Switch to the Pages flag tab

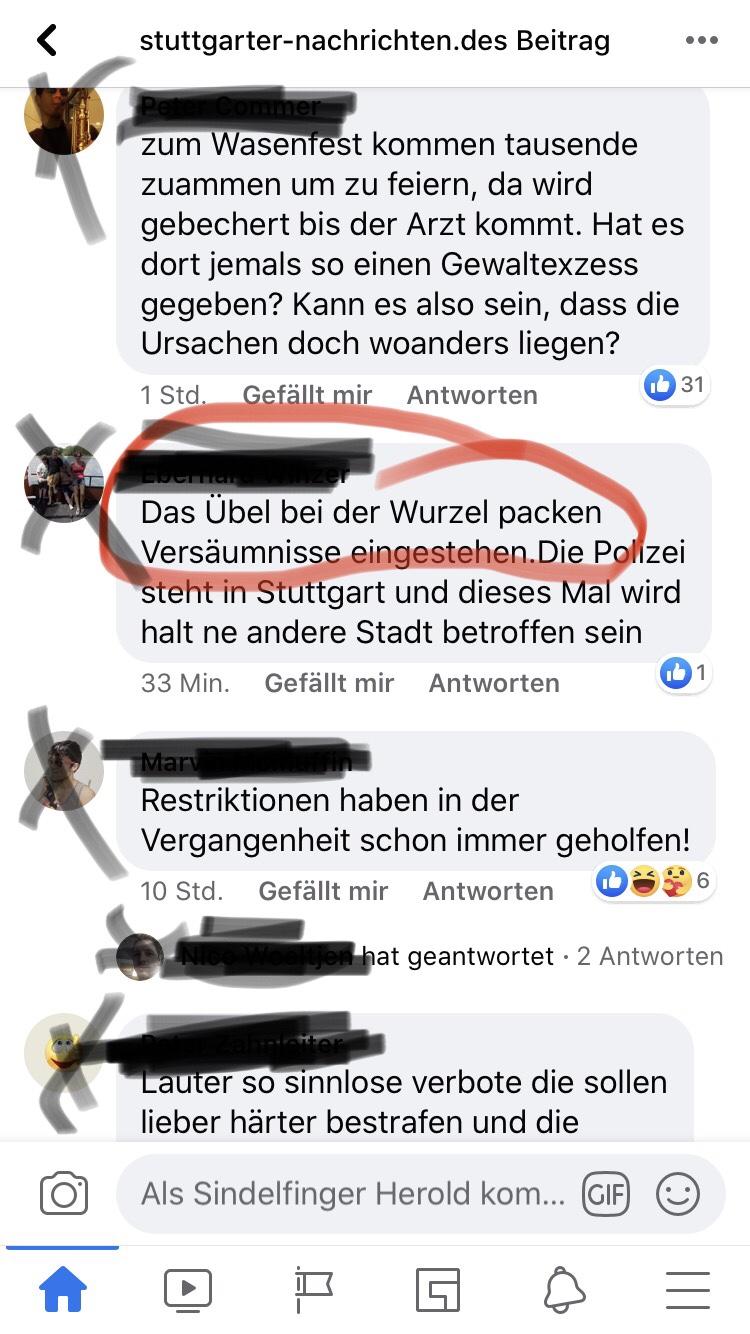313,1290
